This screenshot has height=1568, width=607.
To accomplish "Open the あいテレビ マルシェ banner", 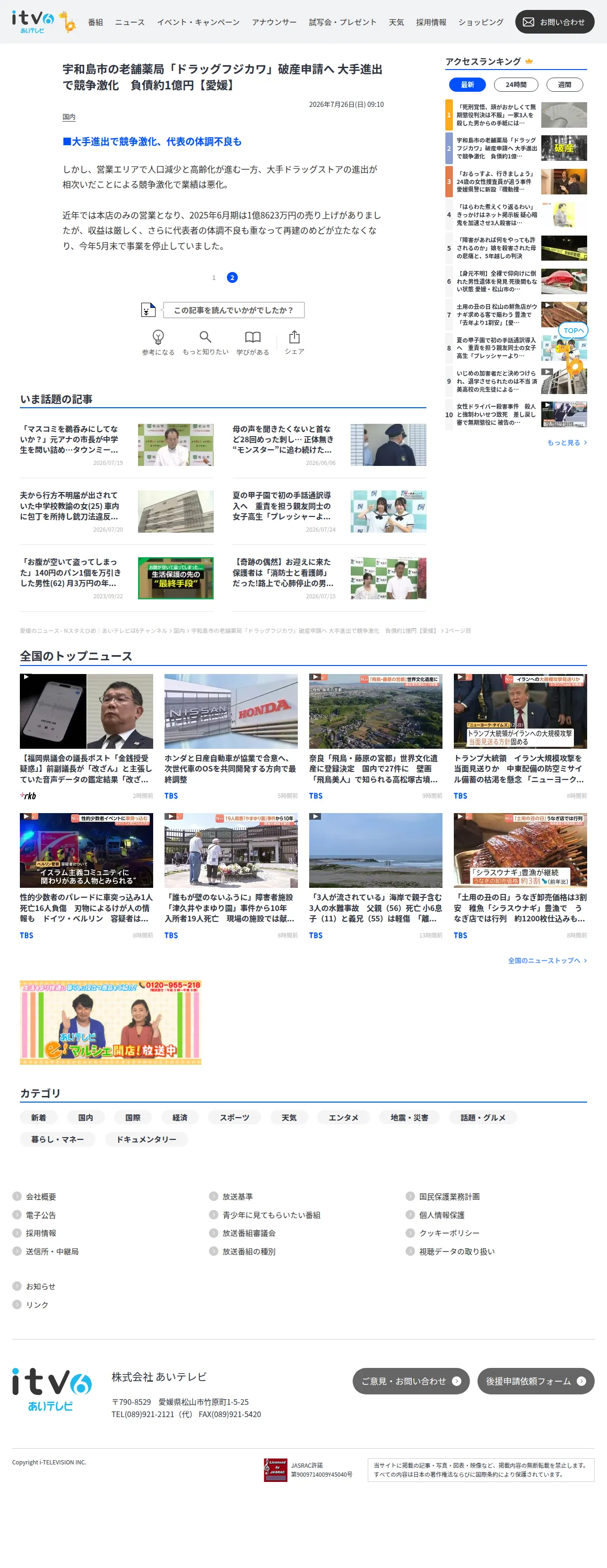I will tap(111, 1023).
